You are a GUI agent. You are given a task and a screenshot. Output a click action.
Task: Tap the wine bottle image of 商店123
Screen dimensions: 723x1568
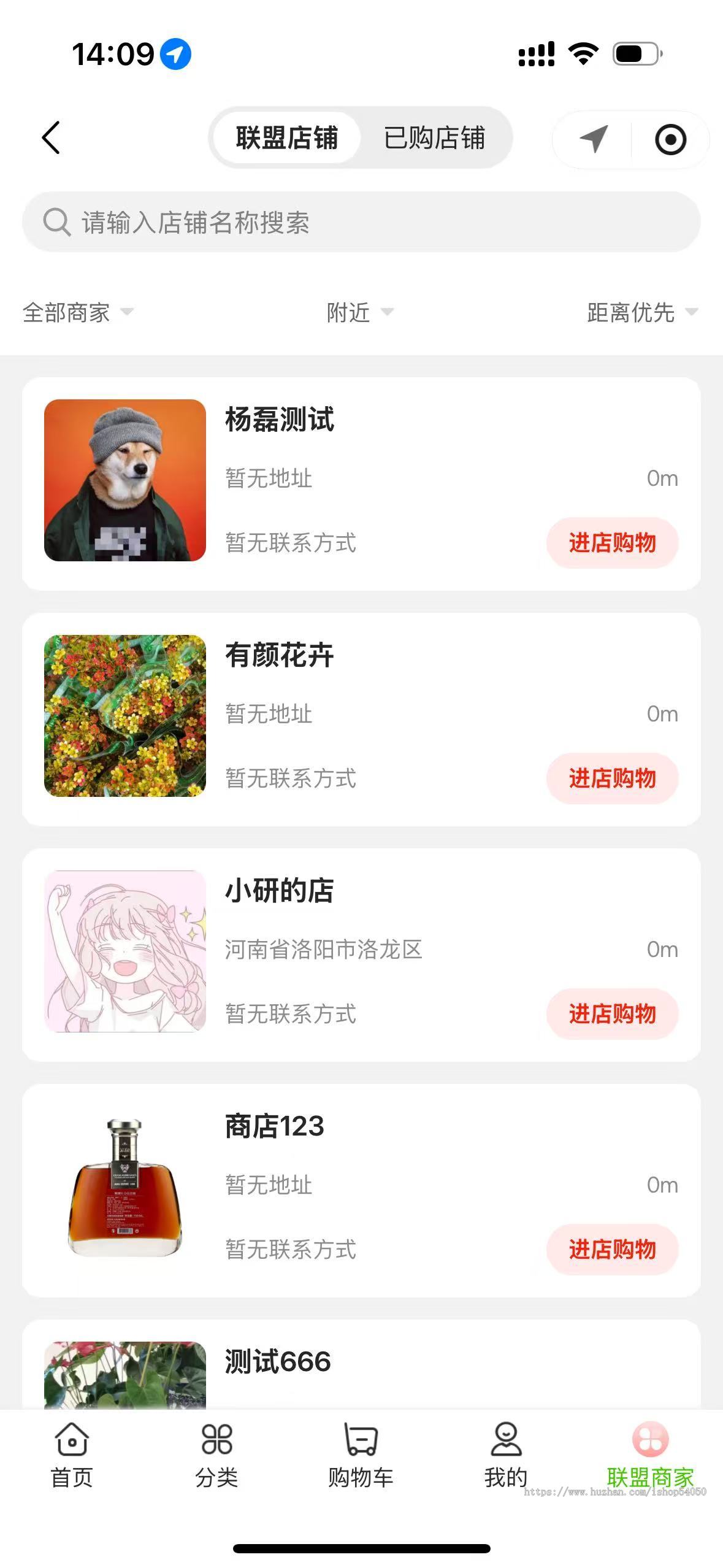click(124, 1186)
